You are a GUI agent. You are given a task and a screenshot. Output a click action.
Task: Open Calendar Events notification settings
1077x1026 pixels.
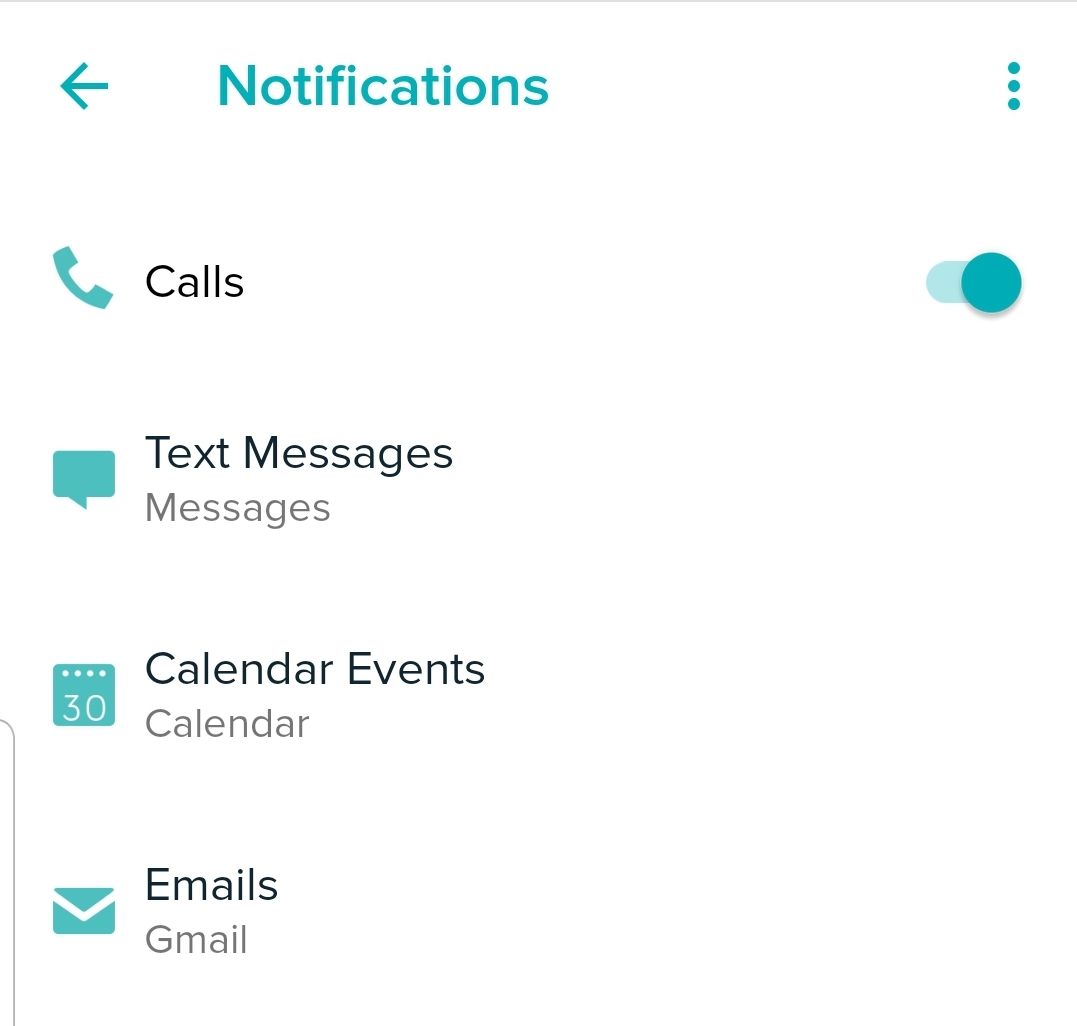coord(314,694)
